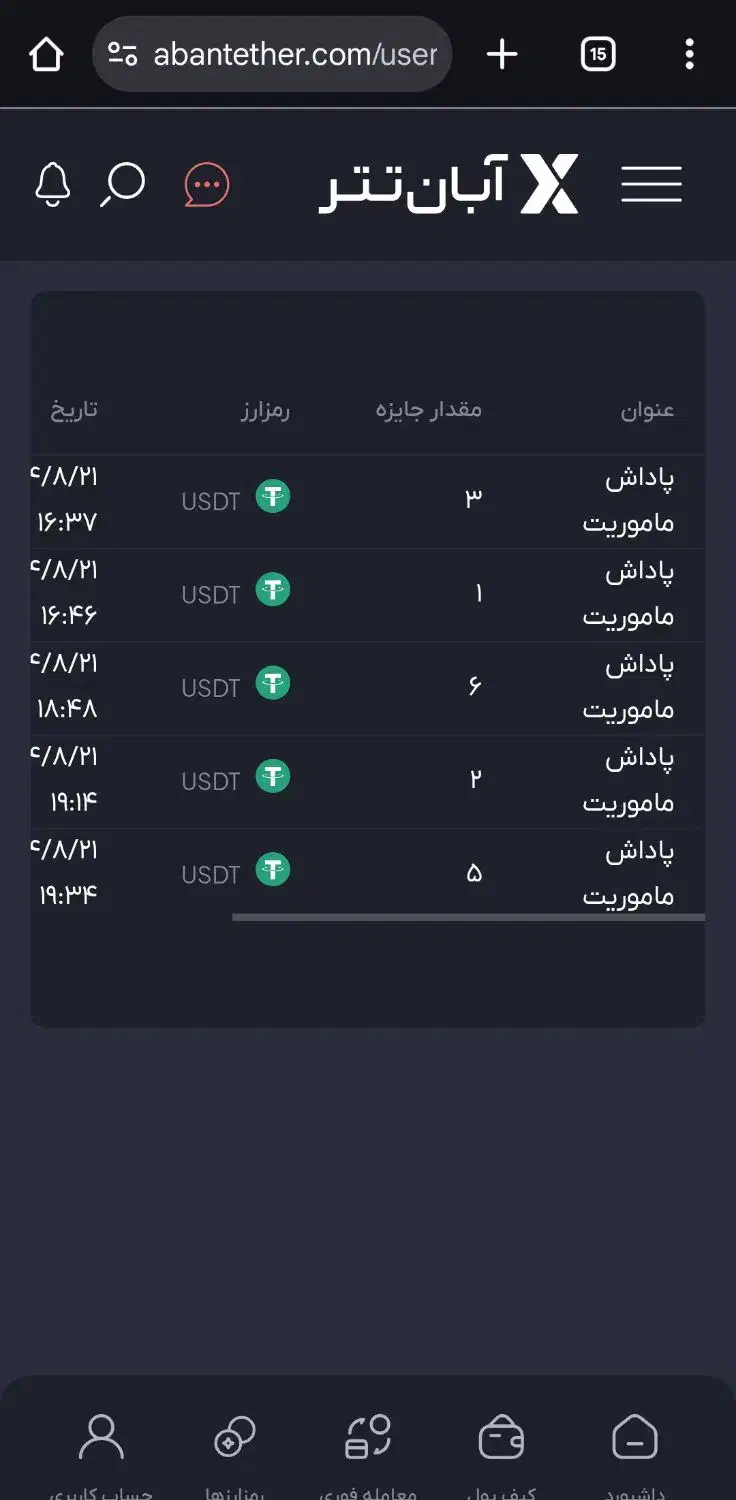The image size is (736, 1500).
Task: Open a new browser tab
Action: click(501, 54)
